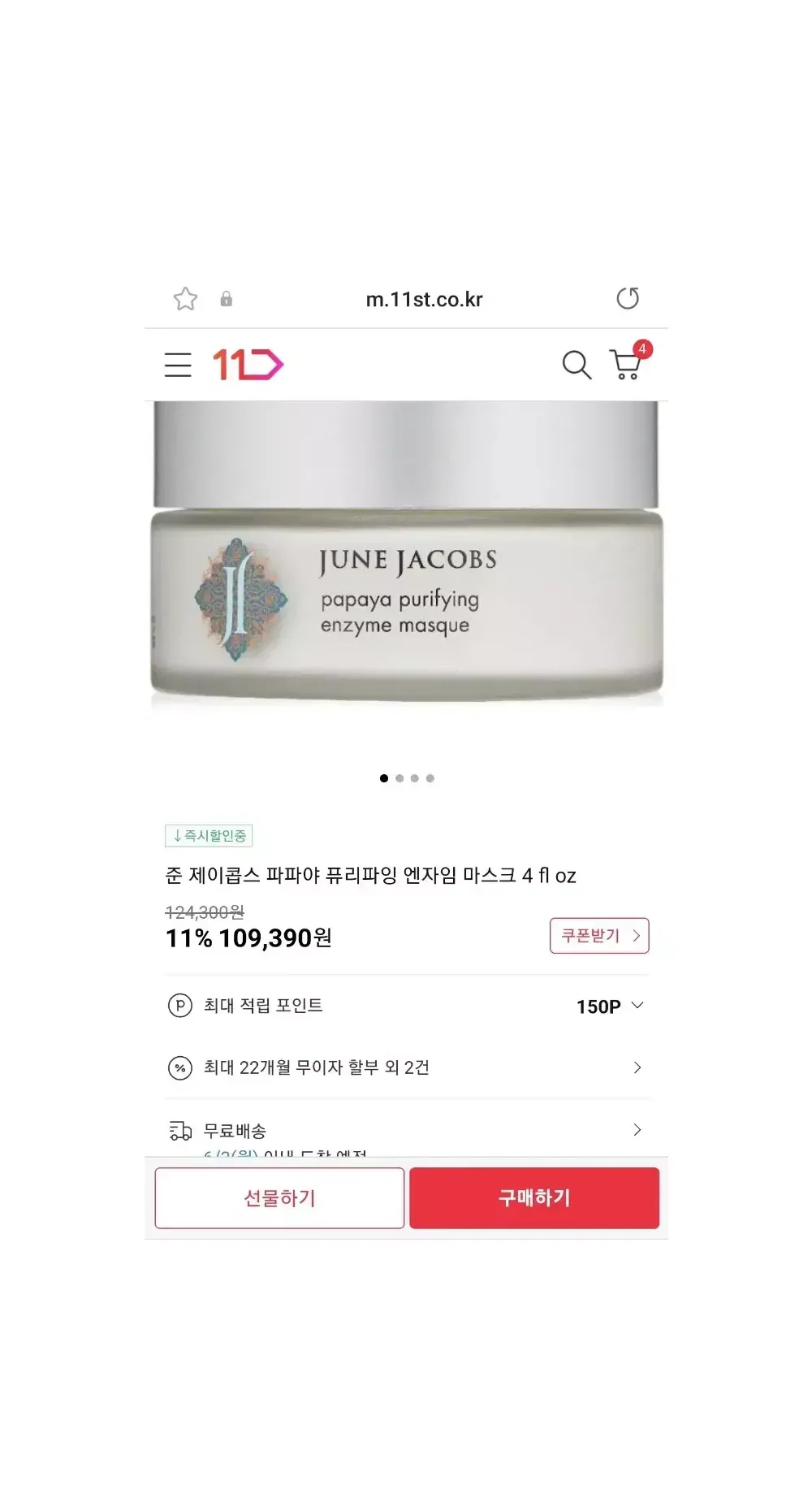
Task: Tap the 구매하기 buy button
Action: tap(534, 1198)
